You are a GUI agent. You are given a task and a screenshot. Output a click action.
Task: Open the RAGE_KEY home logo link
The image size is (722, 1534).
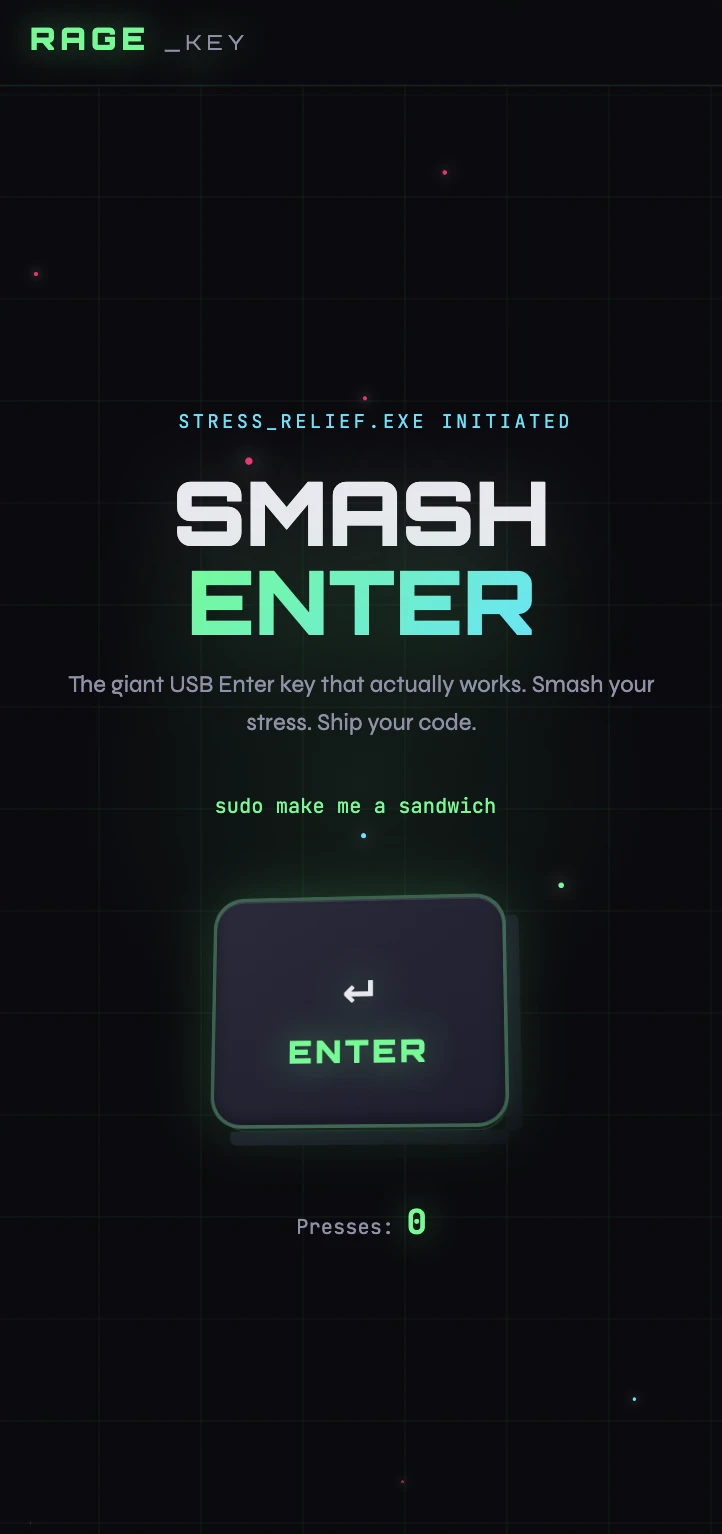(137, 40)
